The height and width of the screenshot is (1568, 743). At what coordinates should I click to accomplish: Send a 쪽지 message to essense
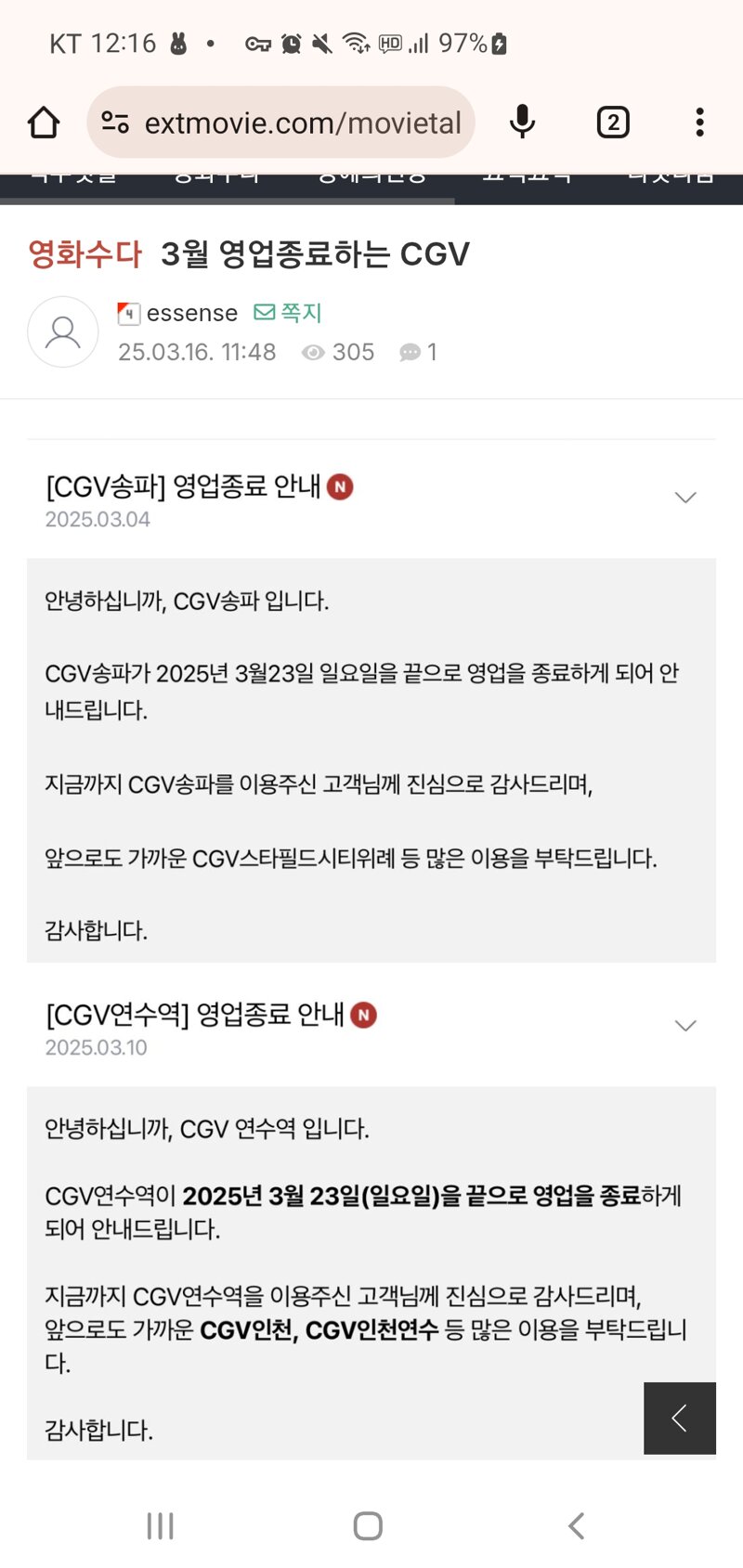(x=288, y=313)
